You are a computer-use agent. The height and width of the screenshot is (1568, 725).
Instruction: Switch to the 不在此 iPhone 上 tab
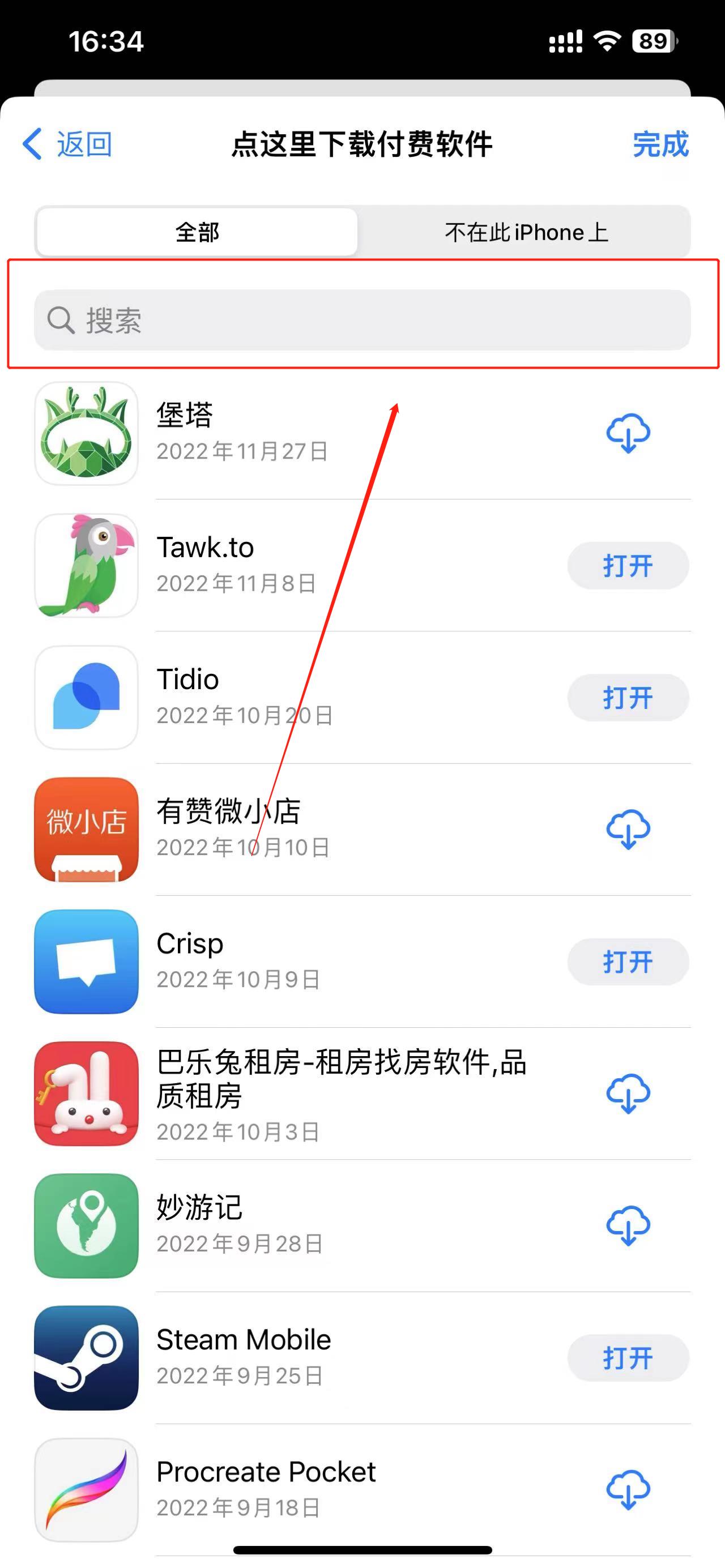[525, 232]
